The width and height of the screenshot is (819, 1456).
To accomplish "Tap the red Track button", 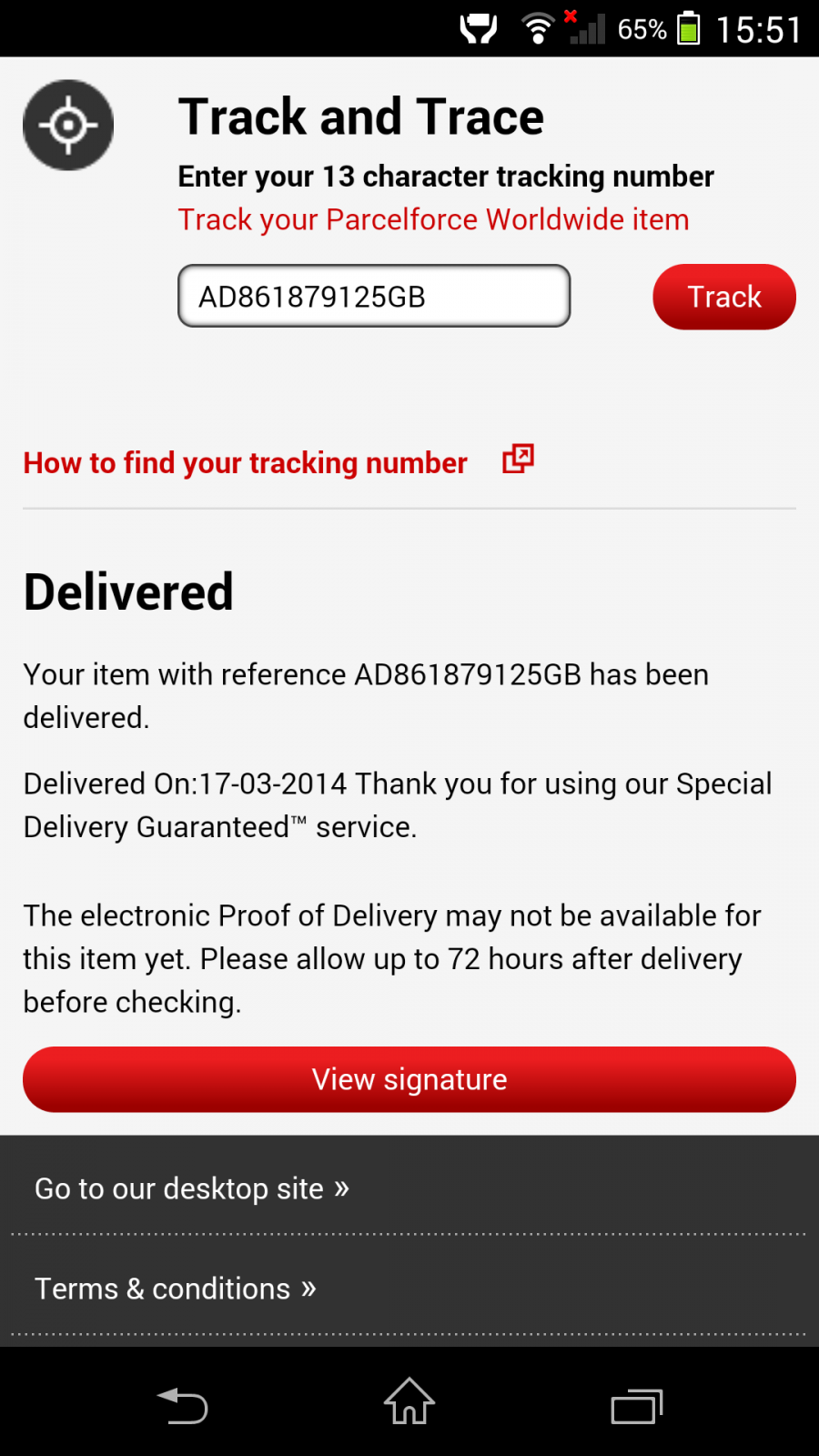I will click(x=724, y=297).
